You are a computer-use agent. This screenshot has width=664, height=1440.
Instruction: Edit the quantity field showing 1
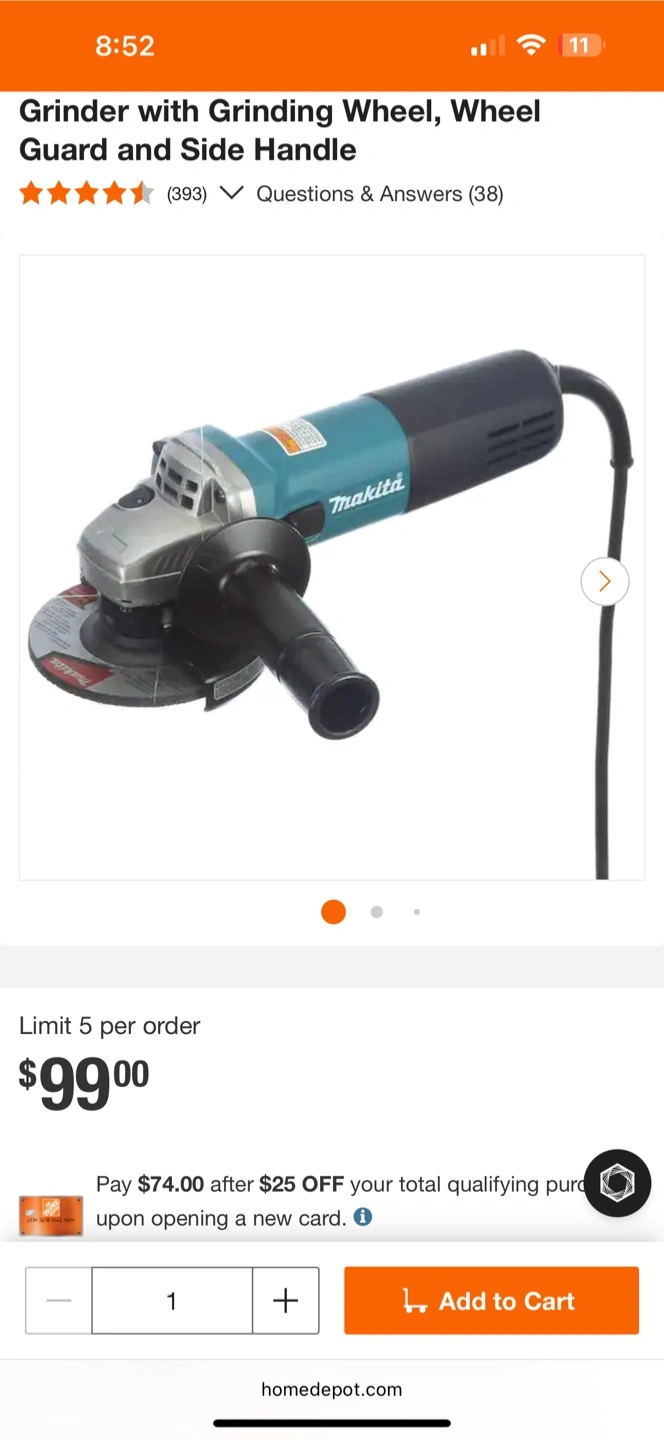coord(172,1300)
